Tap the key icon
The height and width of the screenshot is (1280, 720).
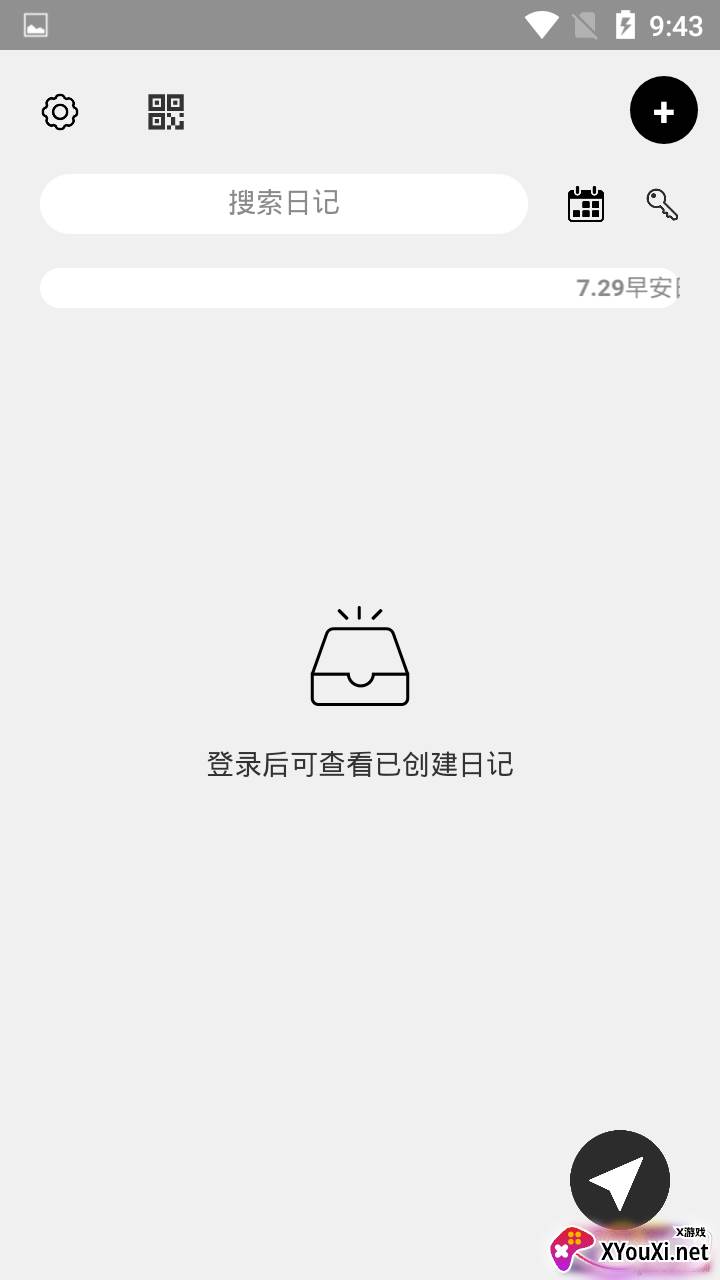tap(662, 204)
